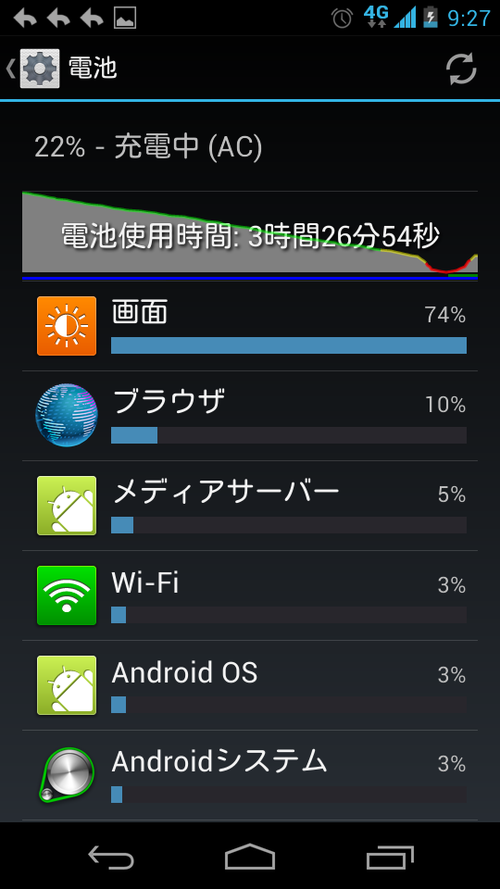Screen dimensions: 500x889
Task: View ブラウザ battery usage details
Action: tap(250, 416)
